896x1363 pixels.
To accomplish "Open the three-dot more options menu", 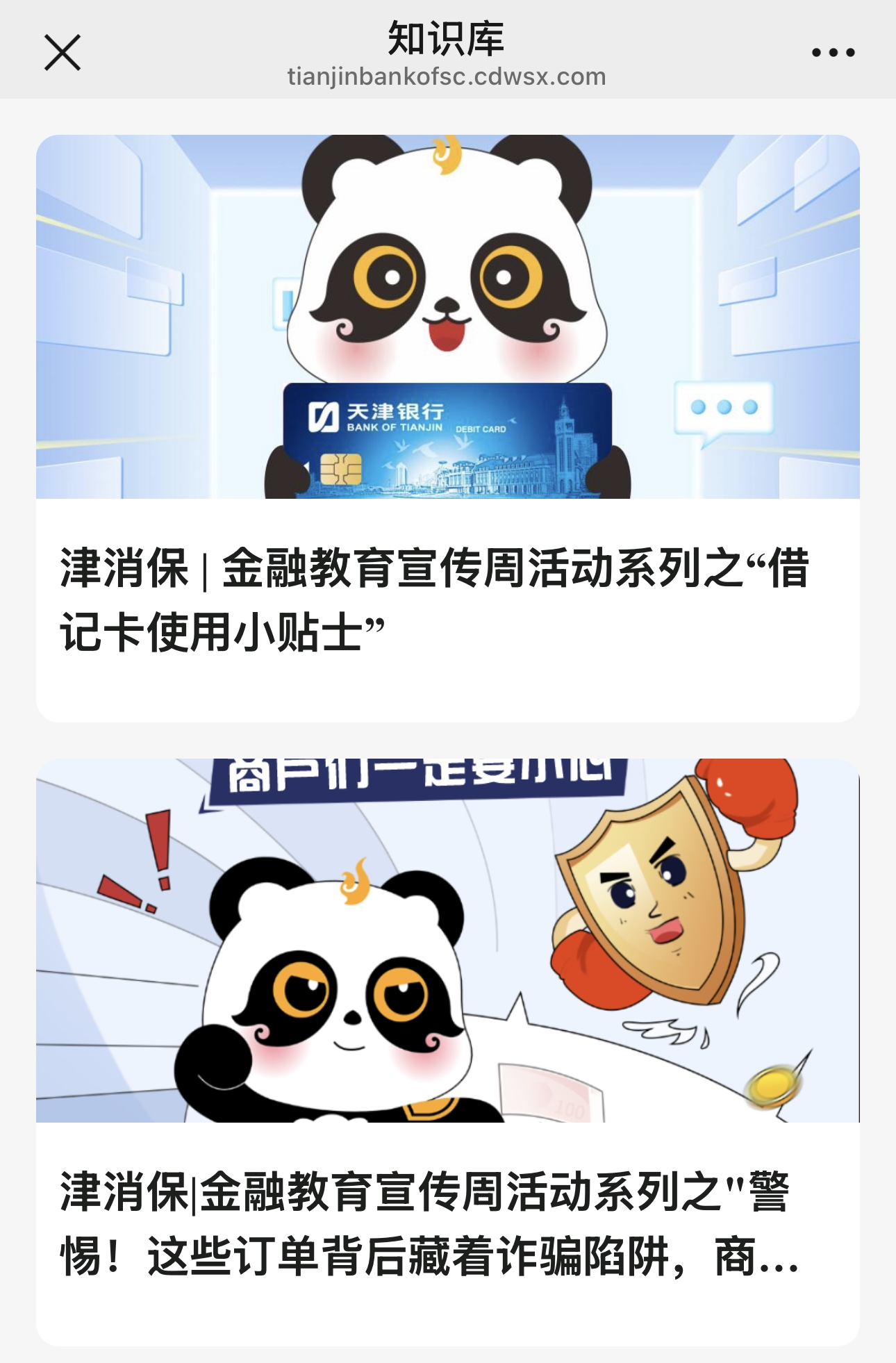I will pos(833,53).
